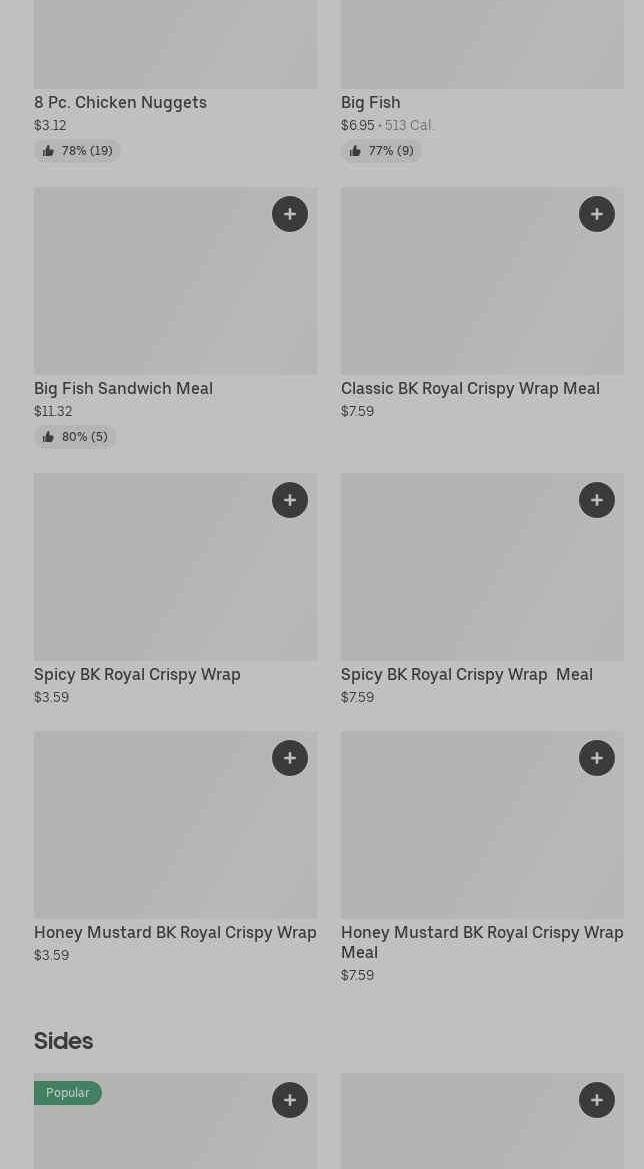Add Honey Mustard BK Royal Crispy Wrap Meal
The width and height of the screenshot is (644, 1169).
(597, 758)
